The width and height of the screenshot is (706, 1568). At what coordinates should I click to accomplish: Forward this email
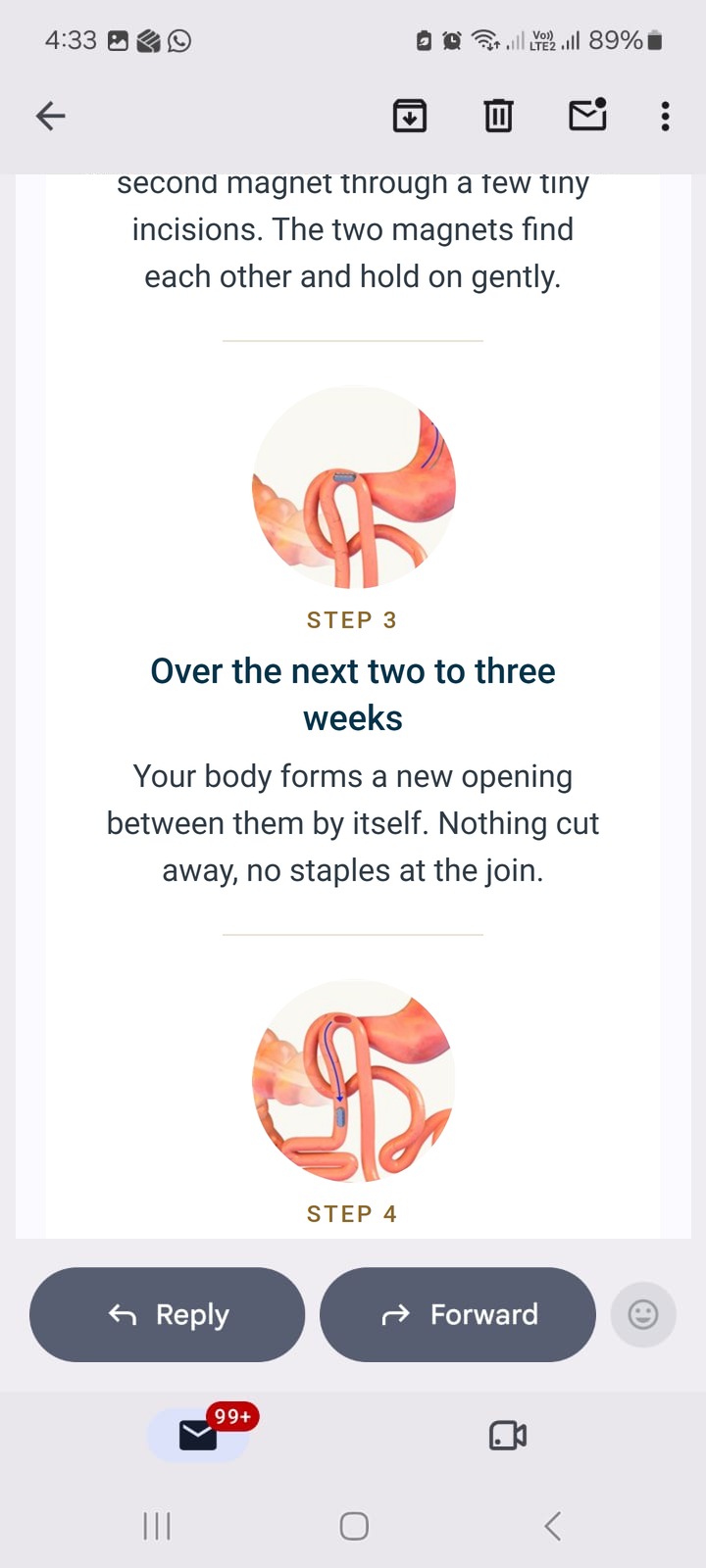click(x=458, y=1314)
